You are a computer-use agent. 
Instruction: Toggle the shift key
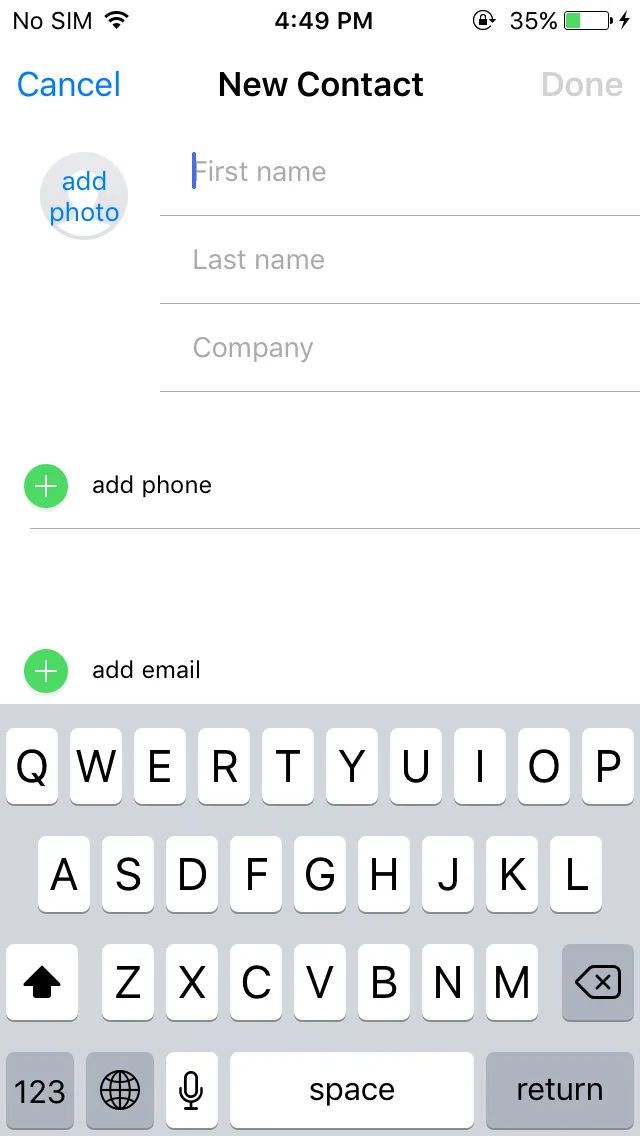coord(42,983)
